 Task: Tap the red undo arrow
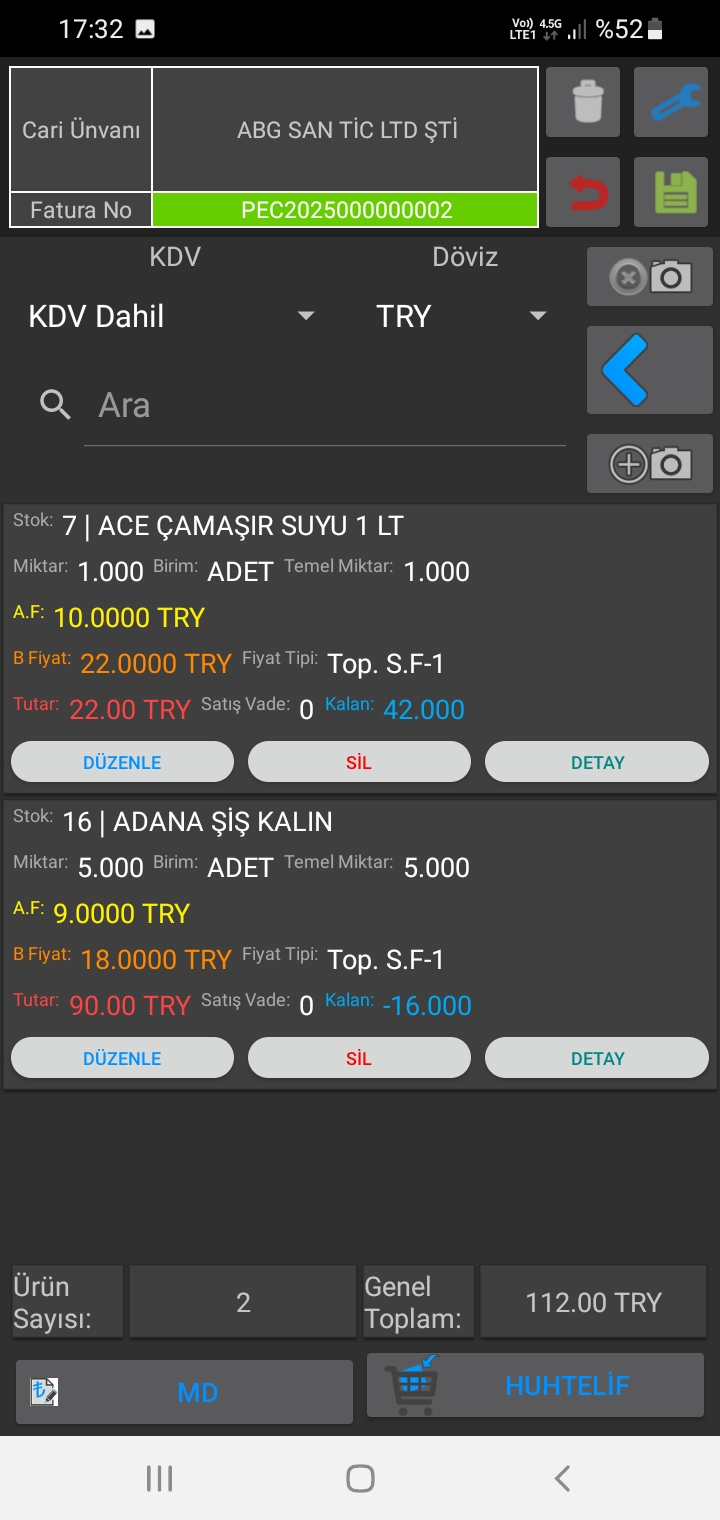coord(583,192)
